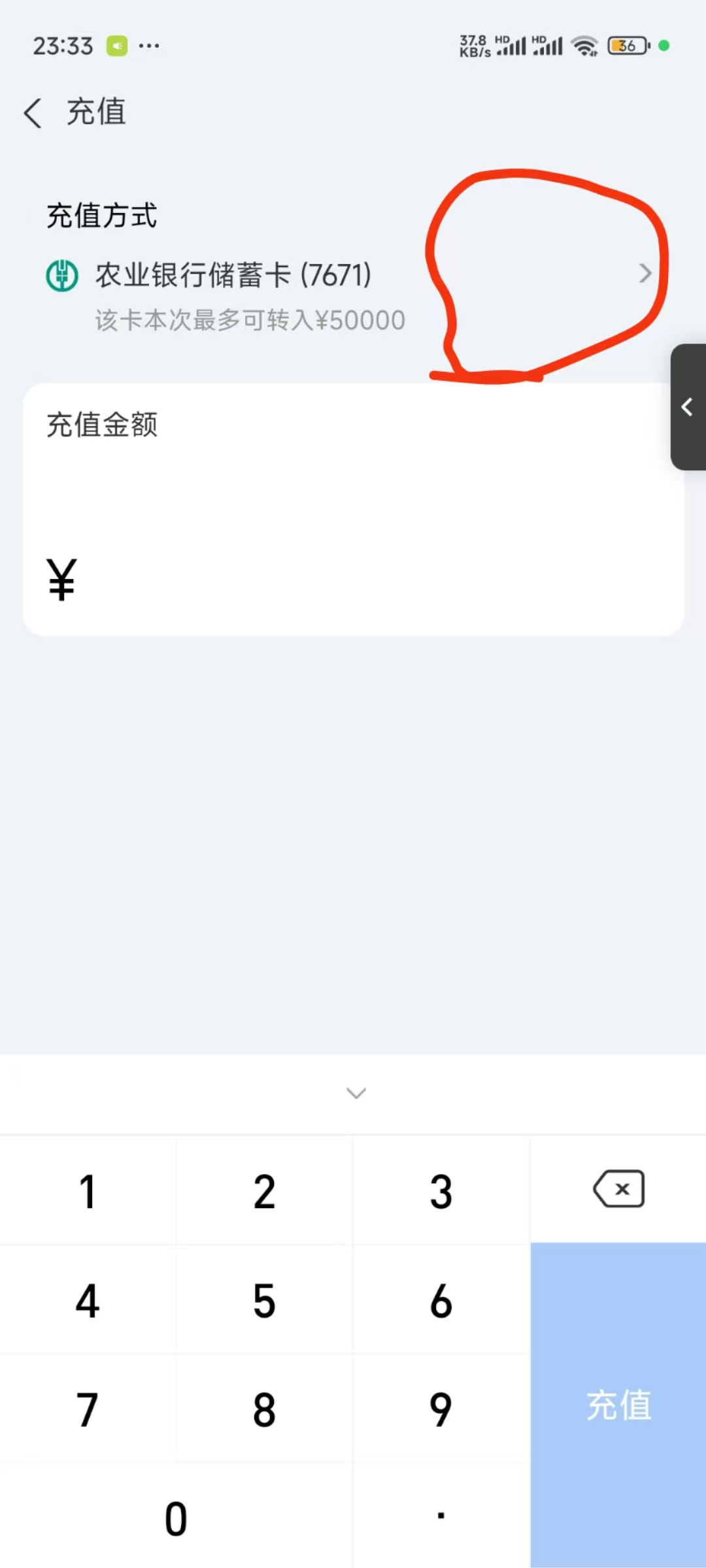
Task: Enter digit 2 on the keypad
Action: [x=264, y=1192]
